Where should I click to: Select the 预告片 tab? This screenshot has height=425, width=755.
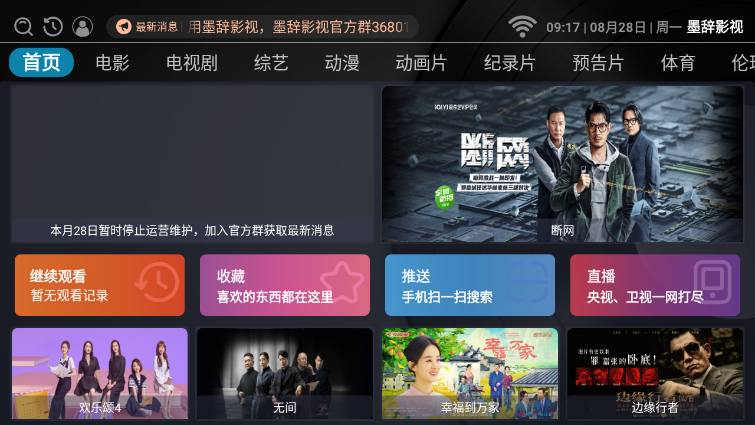(x=598, y=63)
